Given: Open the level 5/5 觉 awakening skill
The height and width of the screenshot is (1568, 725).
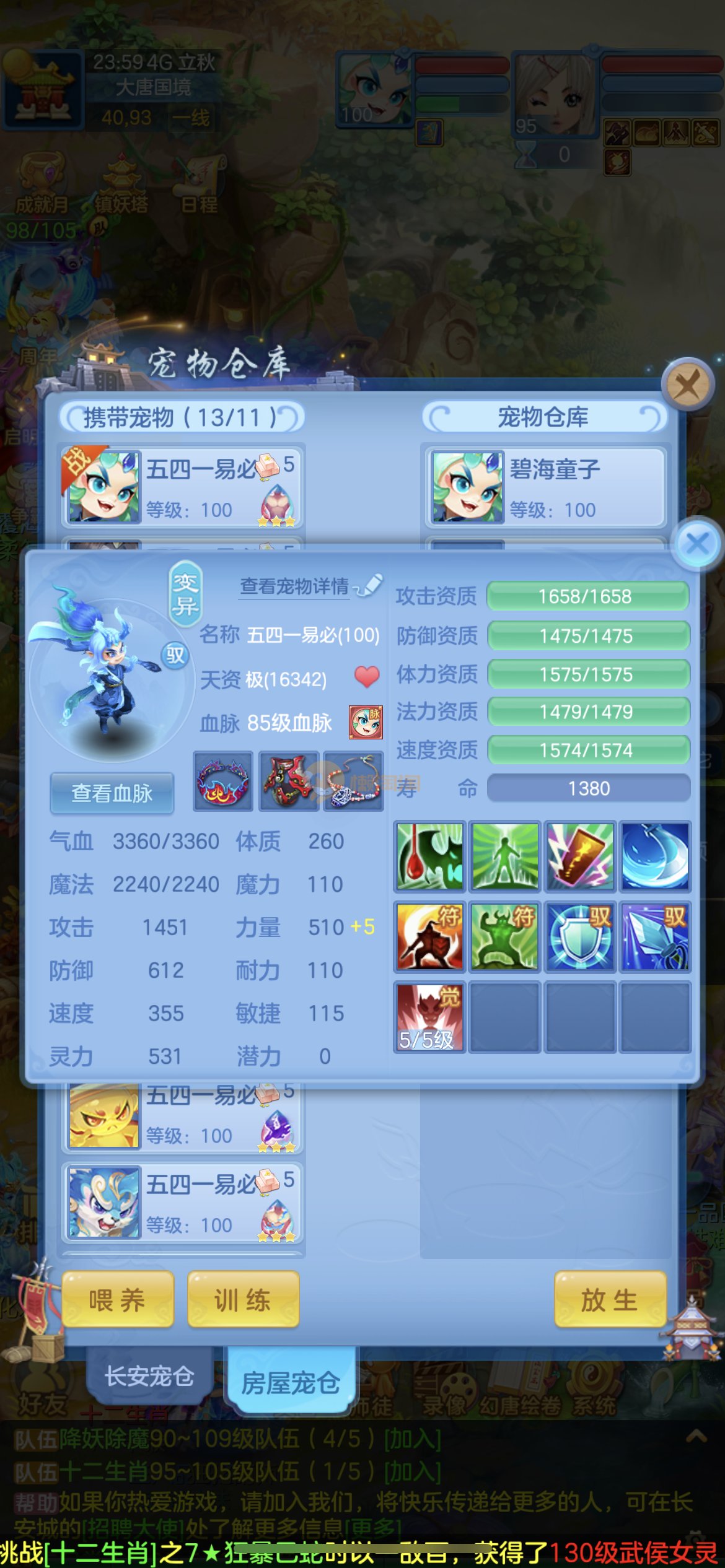Looking at the screenshot, I should 429,1017.
